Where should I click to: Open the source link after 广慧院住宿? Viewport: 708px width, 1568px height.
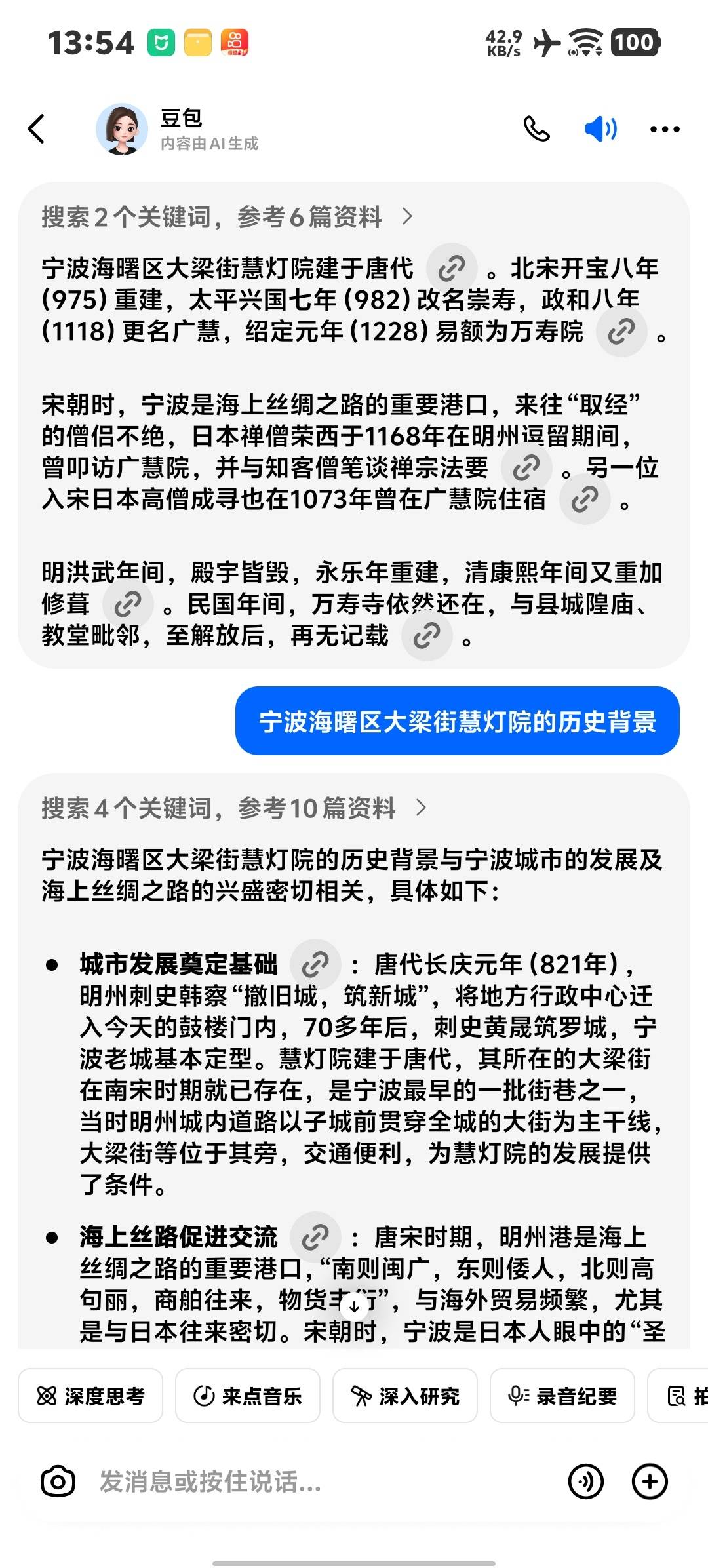[584, 500]
